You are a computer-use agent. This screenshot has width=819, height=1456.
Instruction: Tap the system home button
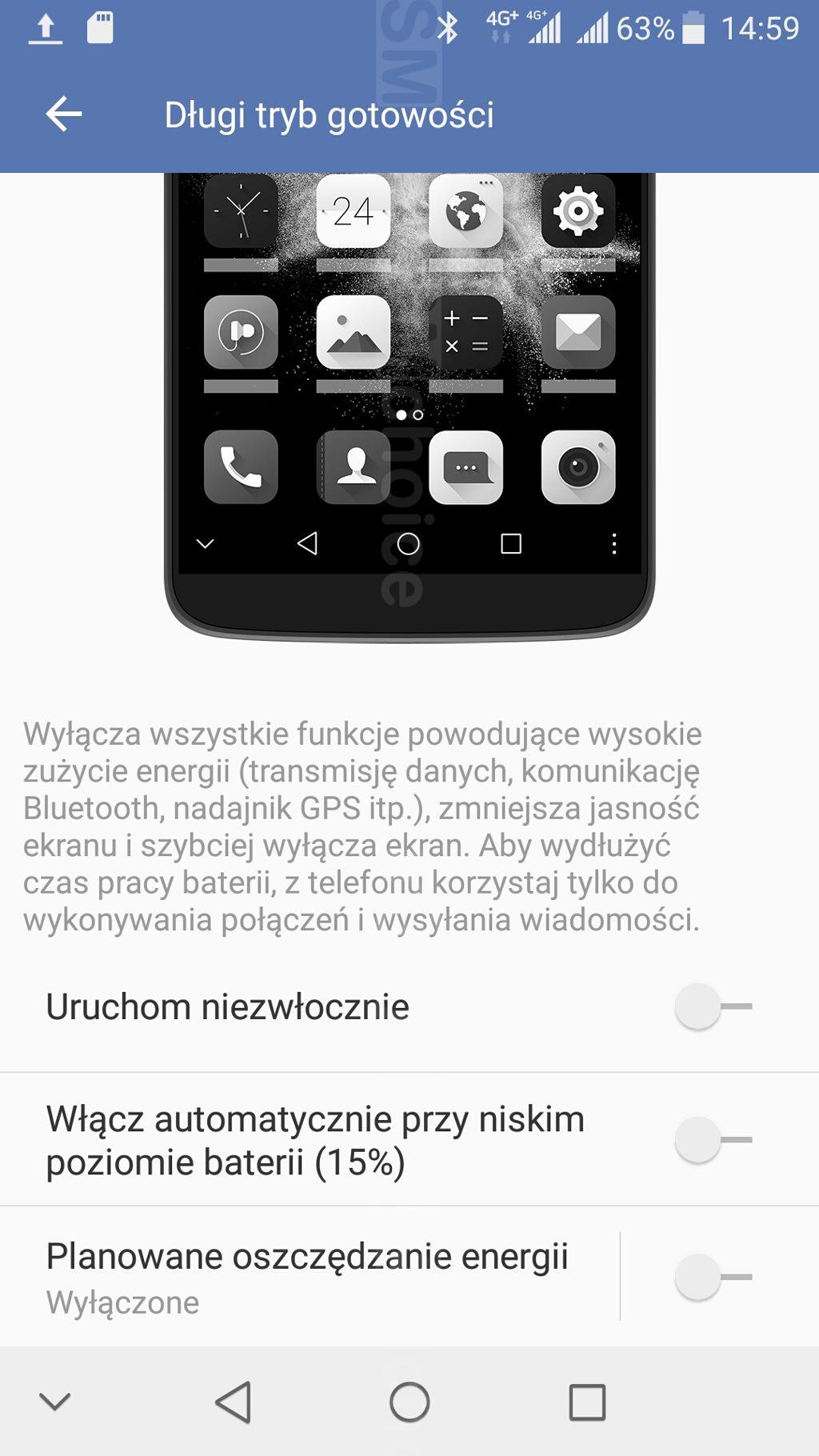tap(409, 1402)
